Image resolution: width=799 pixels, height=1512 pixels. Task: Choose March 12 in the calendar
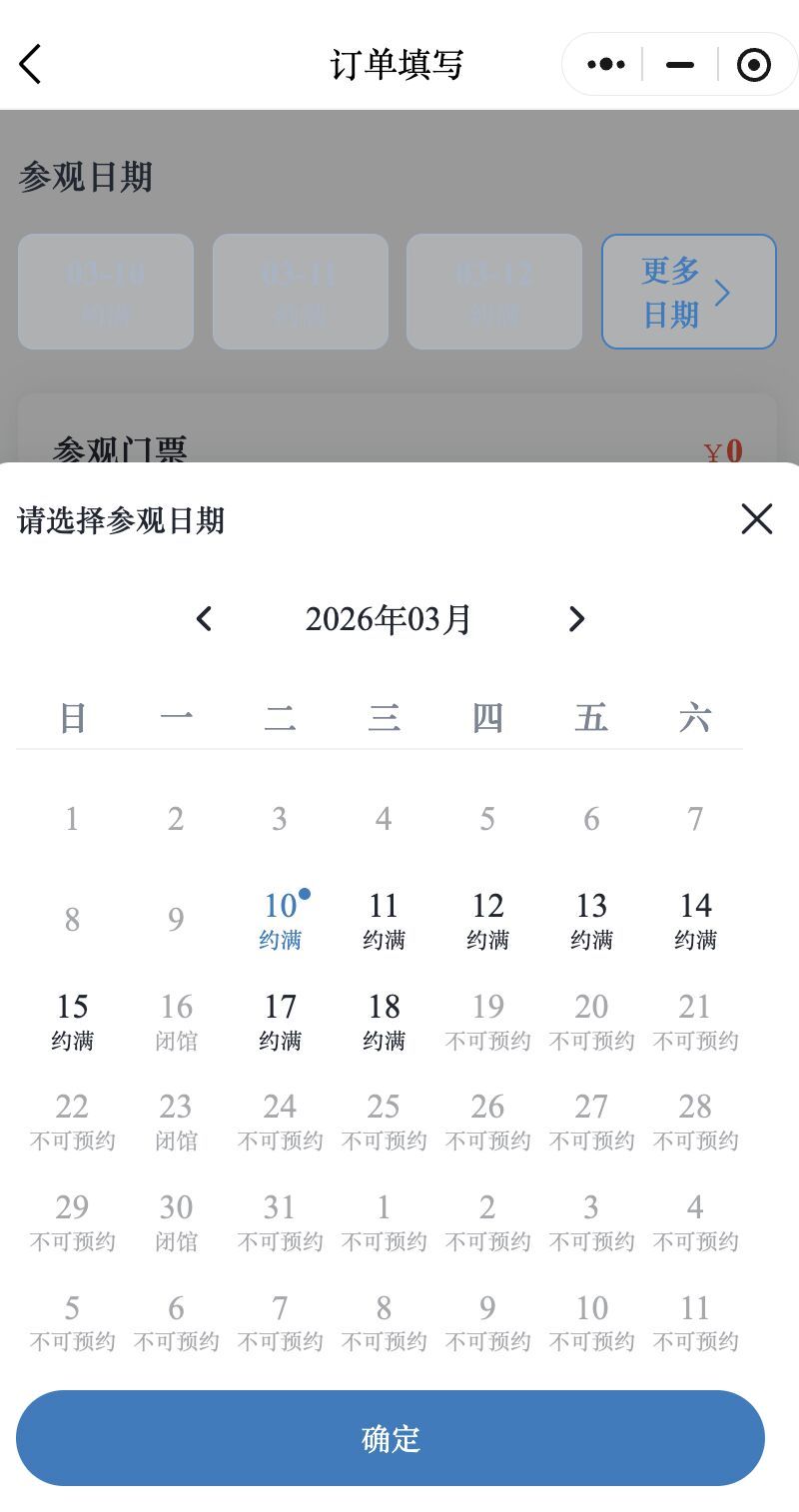click(487, 920)
